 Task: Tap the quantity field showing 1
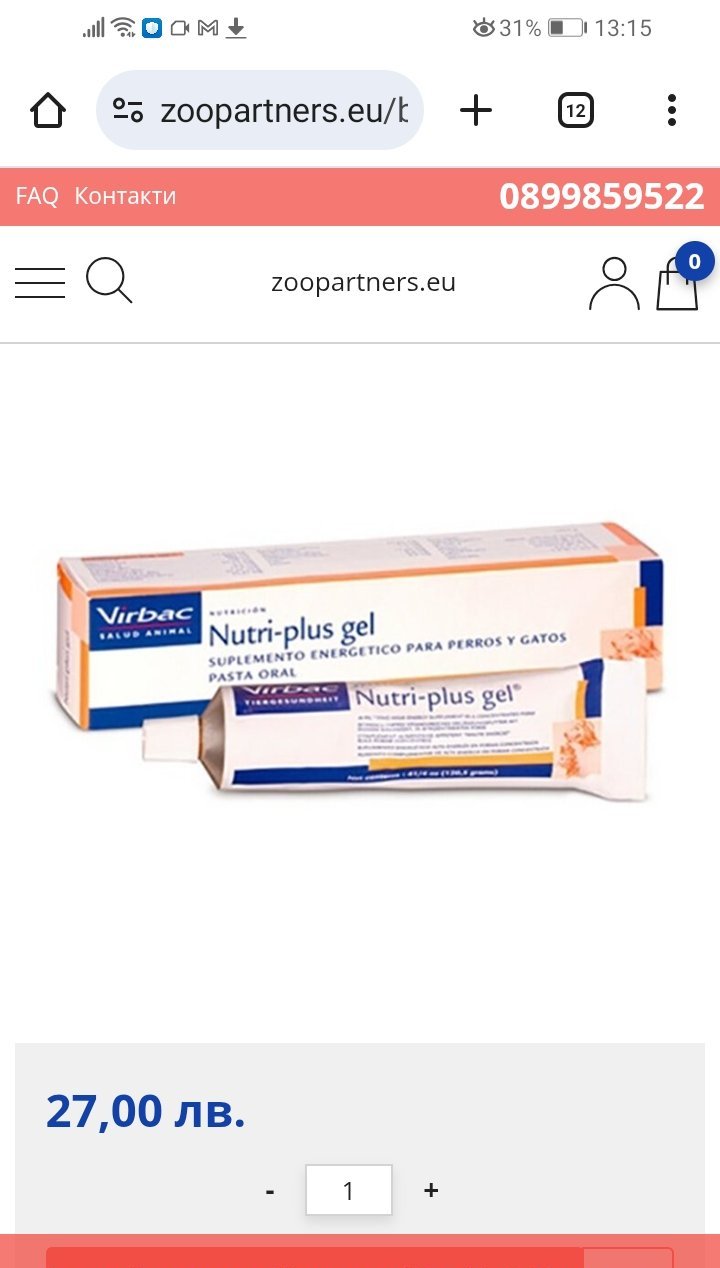[348, 1190]
